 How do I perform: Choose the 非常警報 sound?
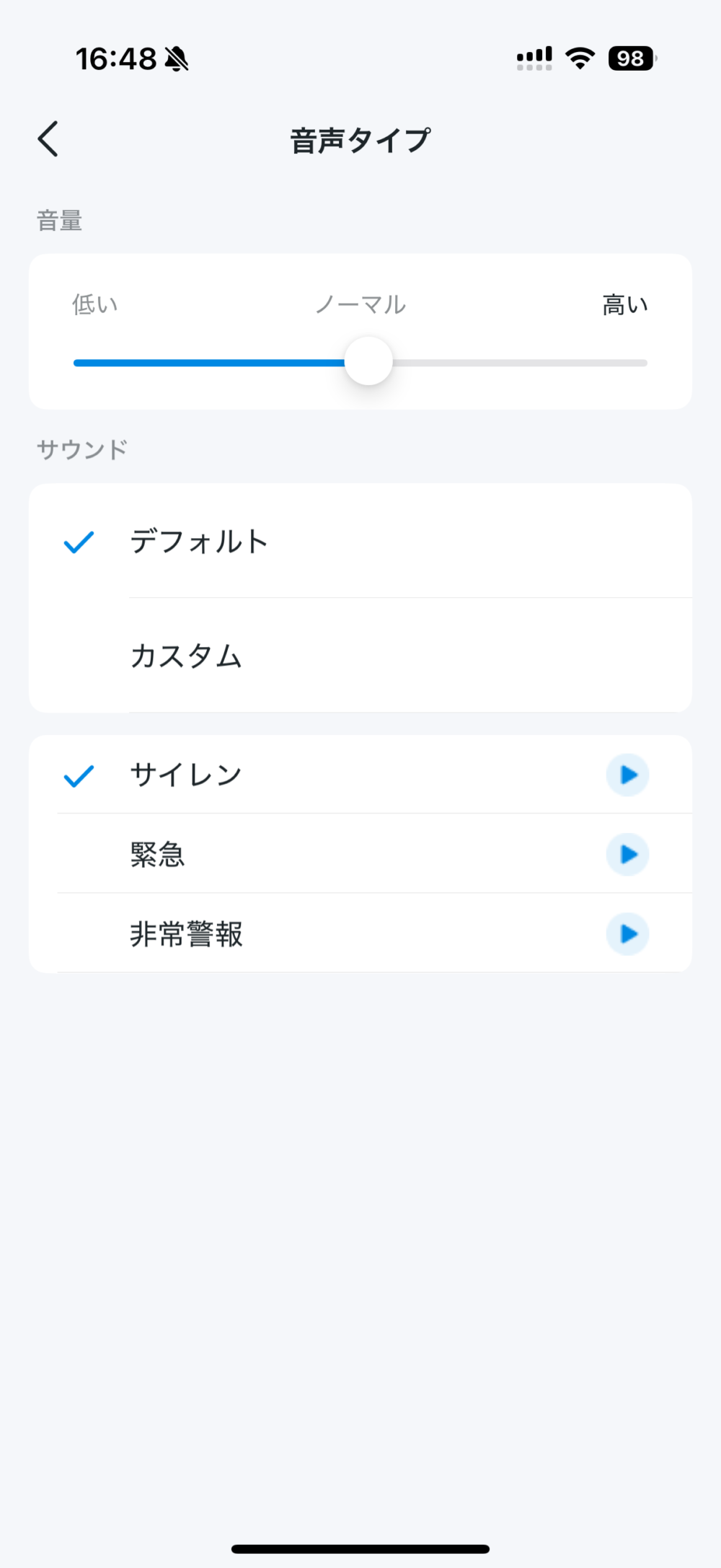click(360, 933)
